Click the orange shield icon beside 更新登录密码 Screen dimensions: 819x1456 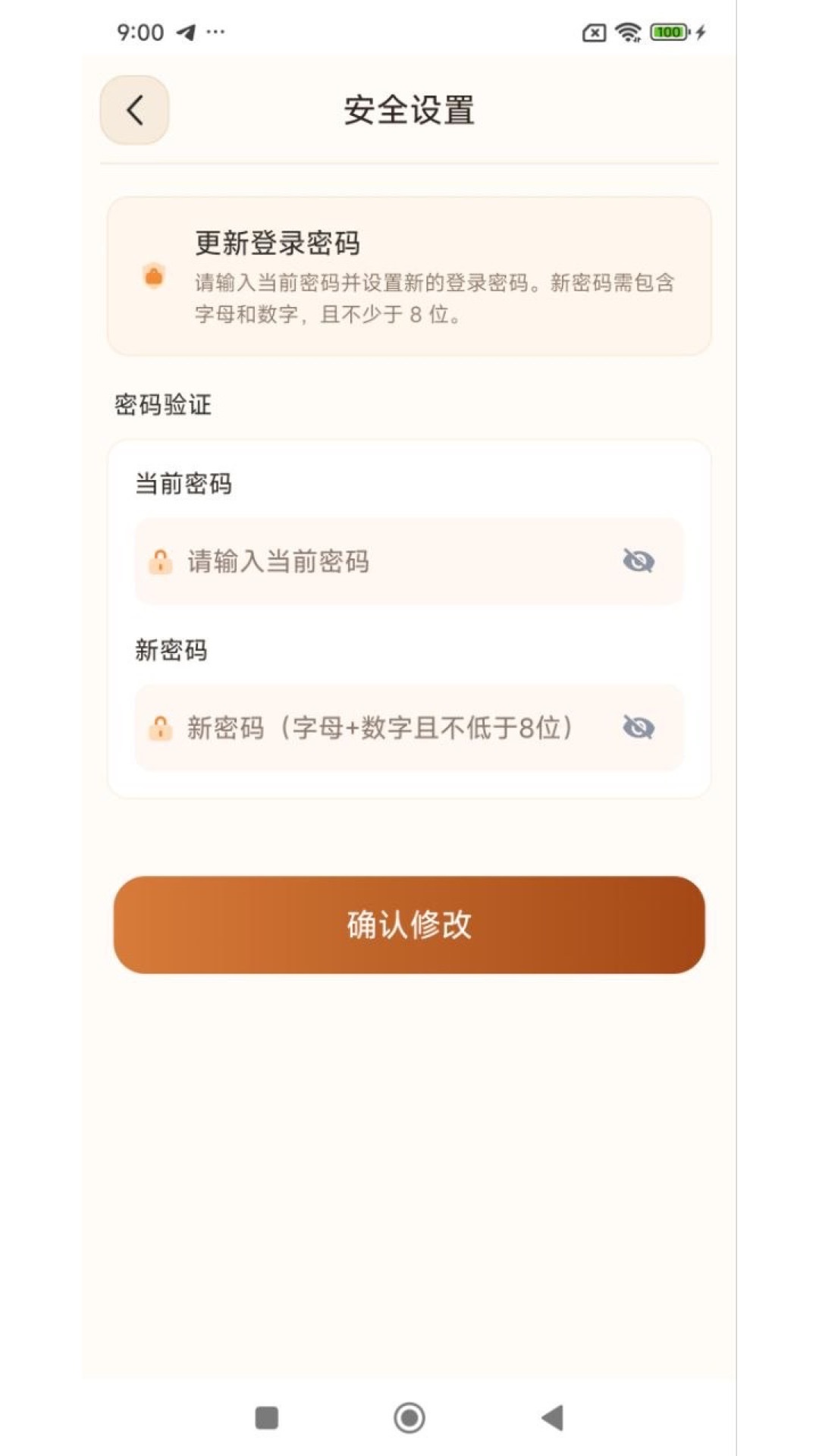[155, 276]
